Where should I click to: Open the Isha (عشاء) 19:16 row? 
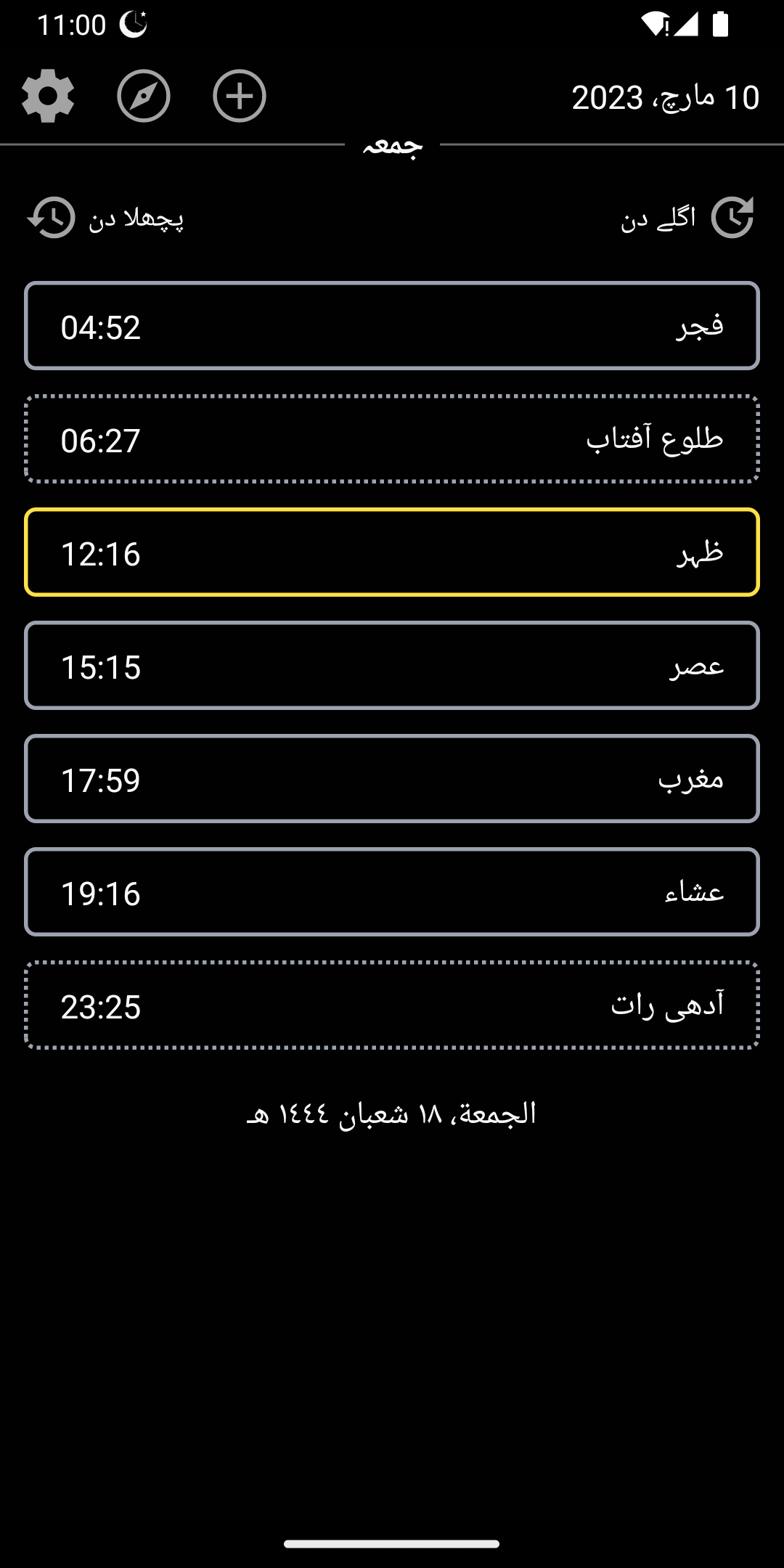(392, 892)
